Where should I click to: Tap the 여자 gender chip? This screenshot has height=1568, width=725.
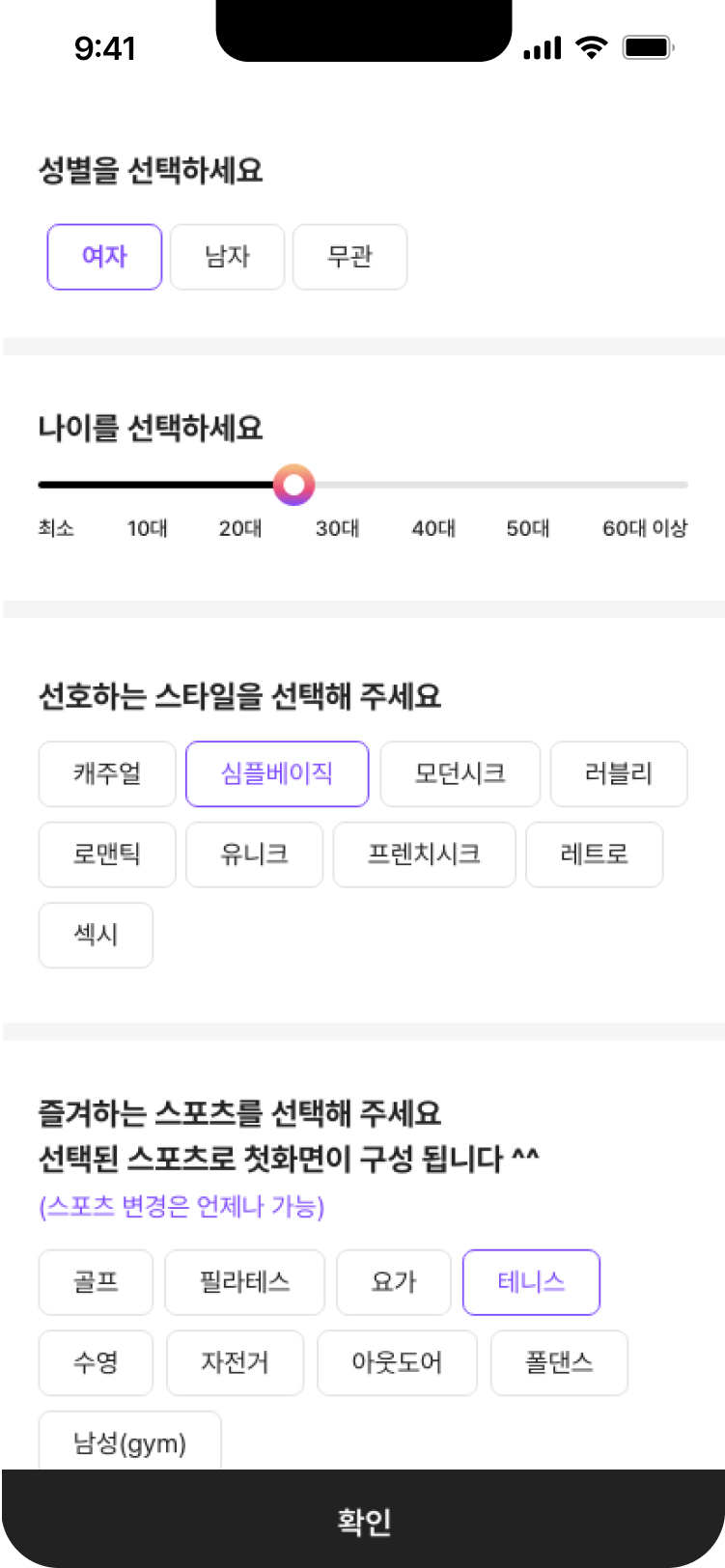click(x=104, y=257)
